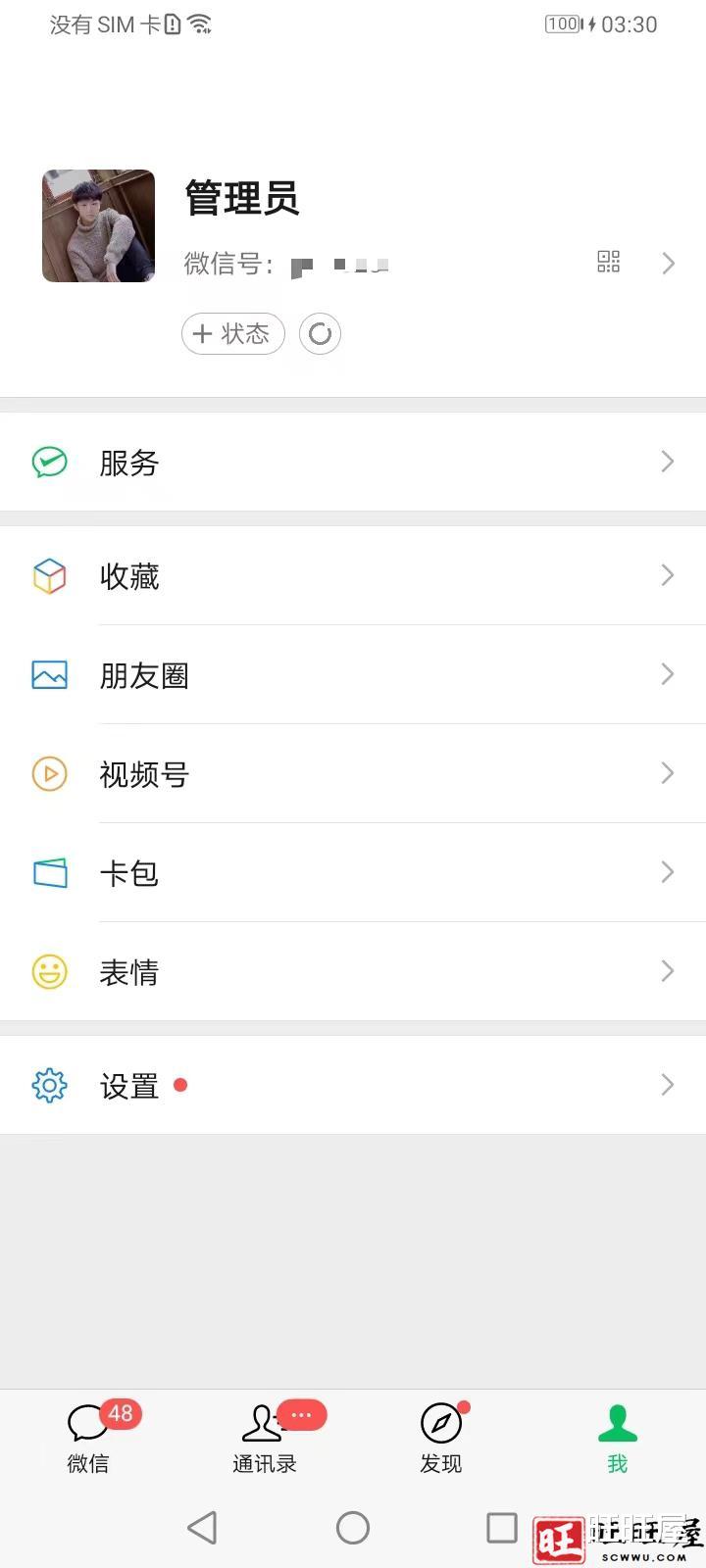Open 收藏 favorites

point(353,575)
